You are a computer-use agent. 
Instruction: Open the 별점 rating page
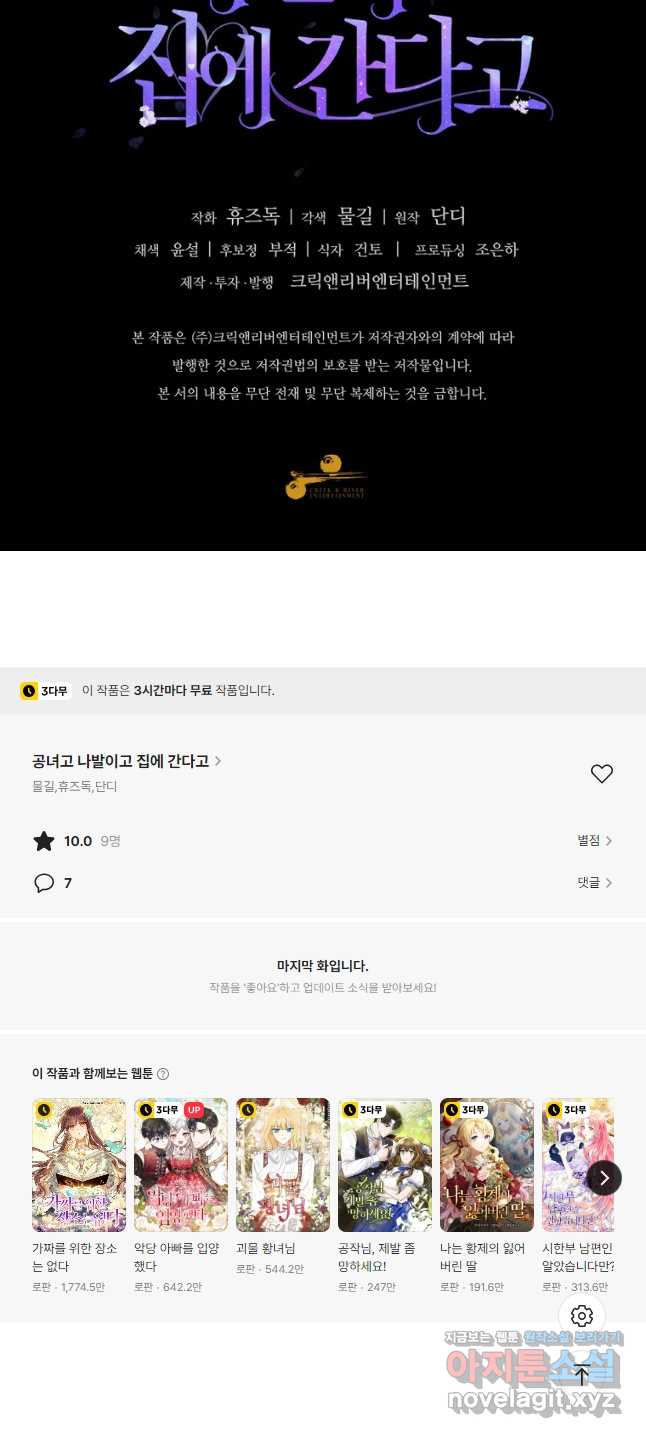point(594,841)
